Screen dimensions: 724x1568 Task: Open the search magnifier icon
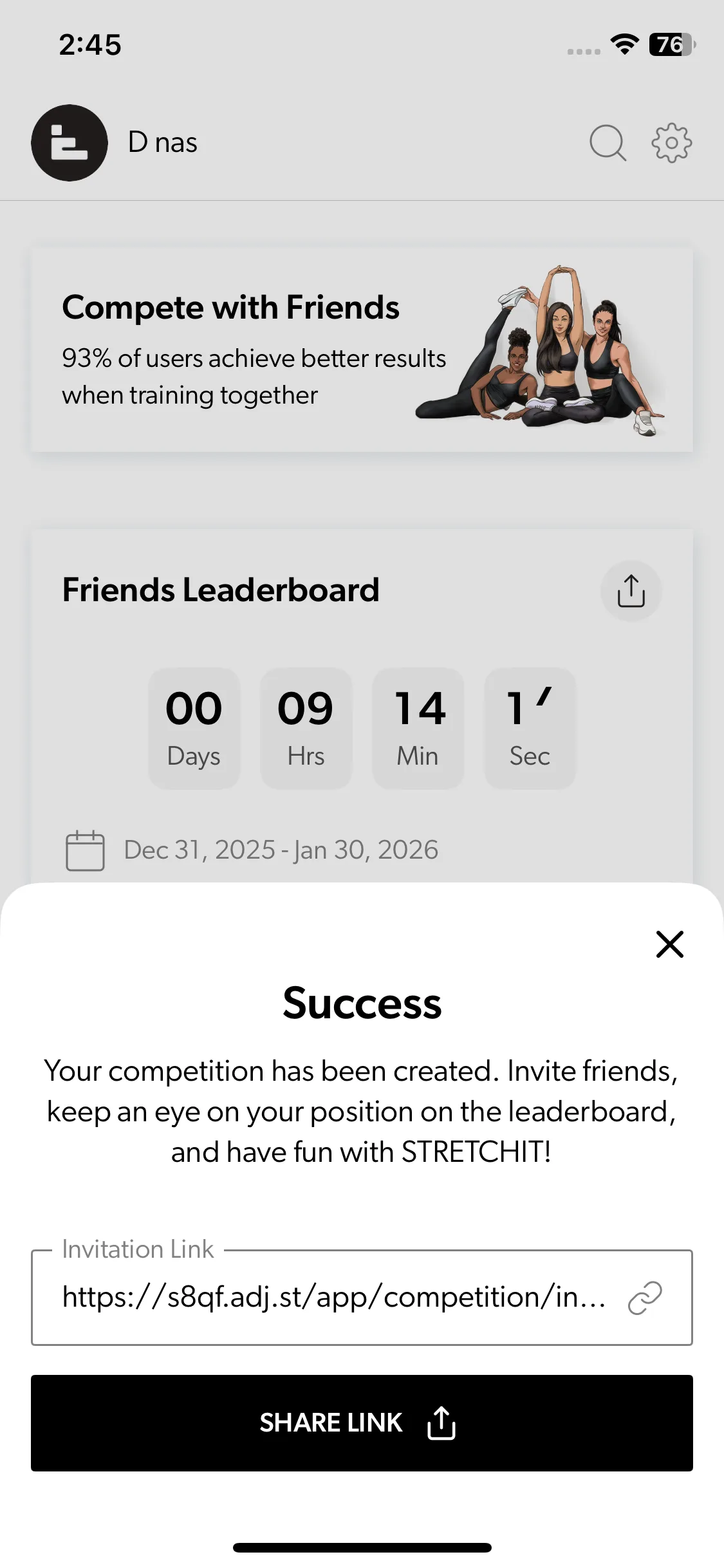(608, 142)
